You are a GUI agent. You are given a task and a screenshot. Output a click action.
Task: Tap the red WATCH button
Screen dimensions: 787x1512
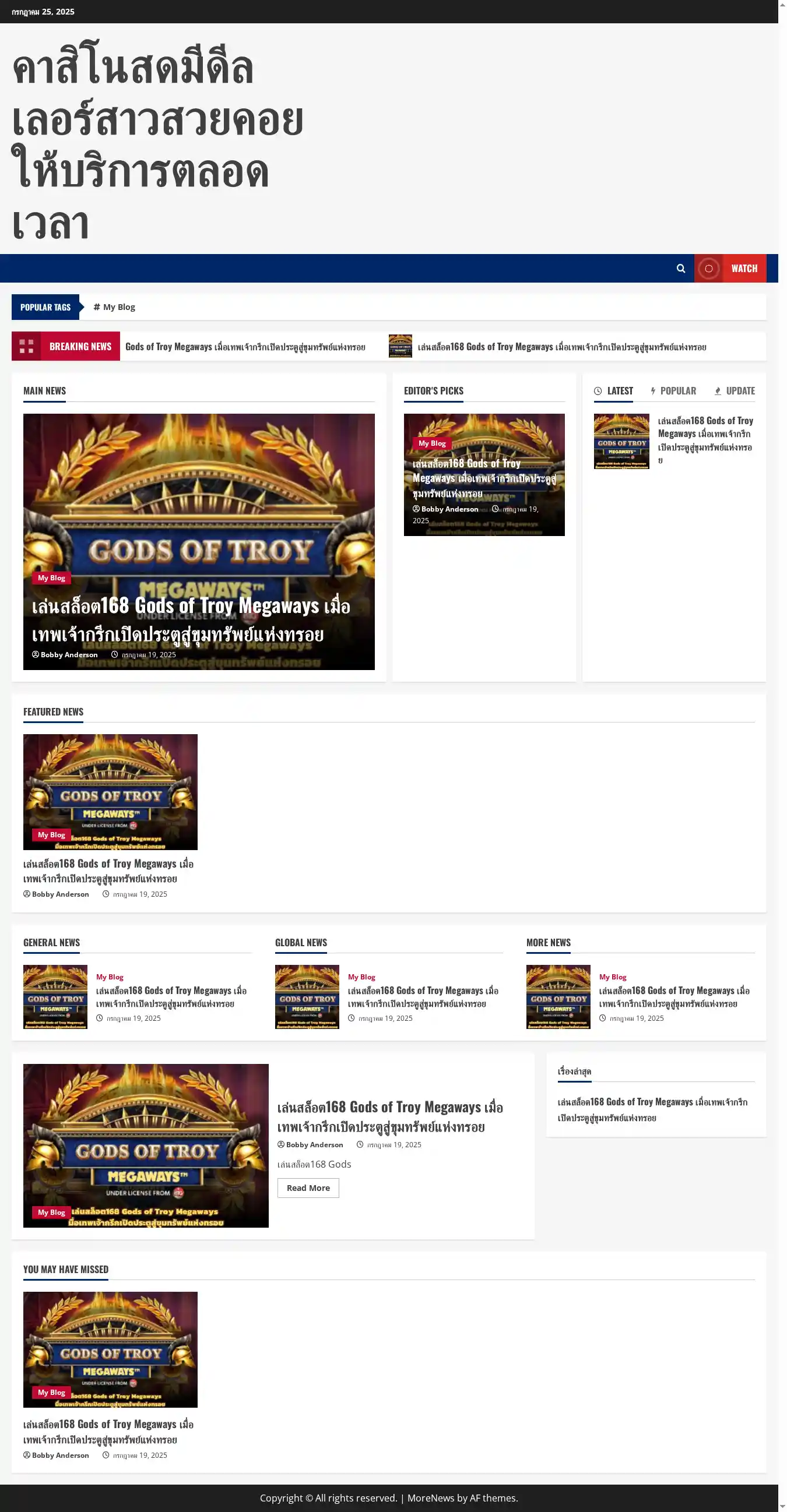click(730, 268)
